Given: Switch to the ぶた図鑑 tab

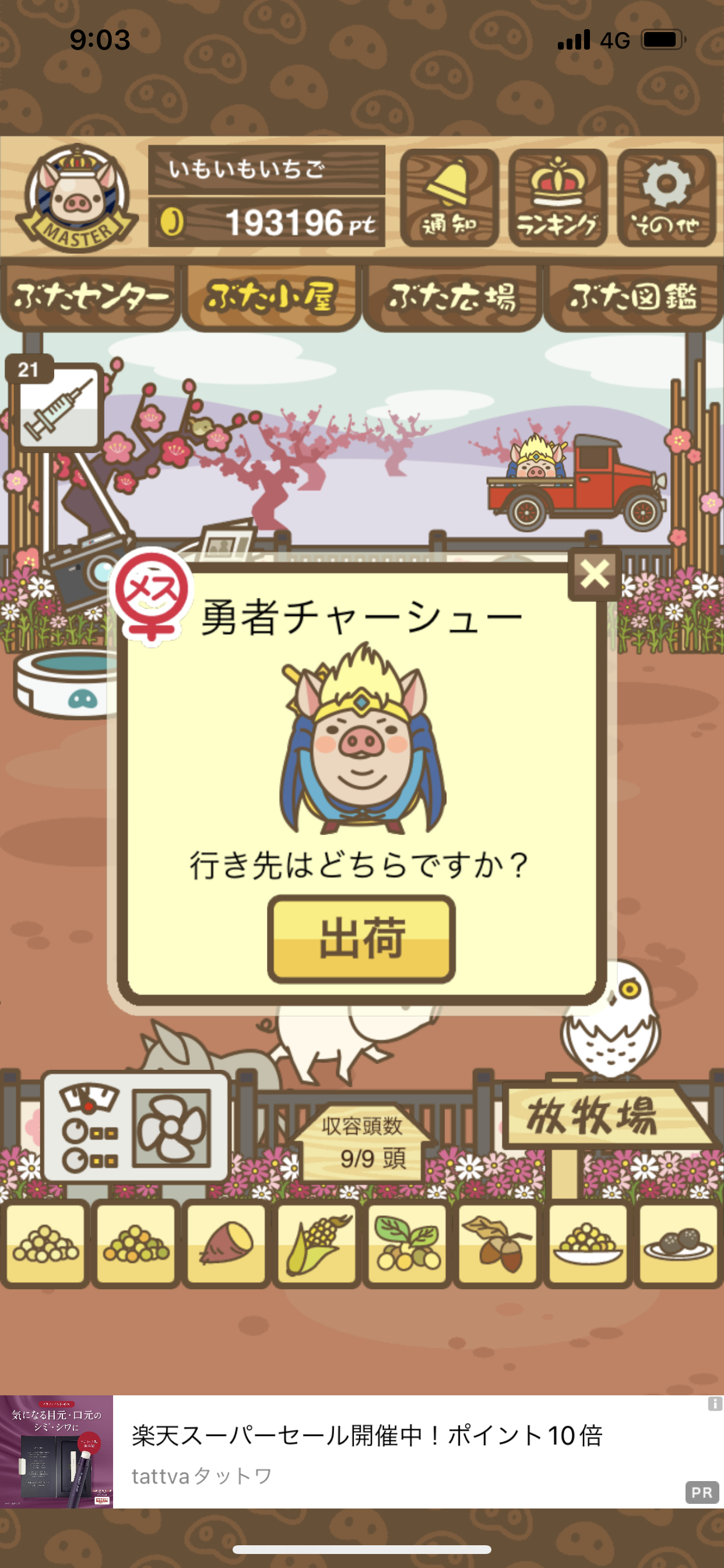Looking at the screenshot, I should coord(632,297).
